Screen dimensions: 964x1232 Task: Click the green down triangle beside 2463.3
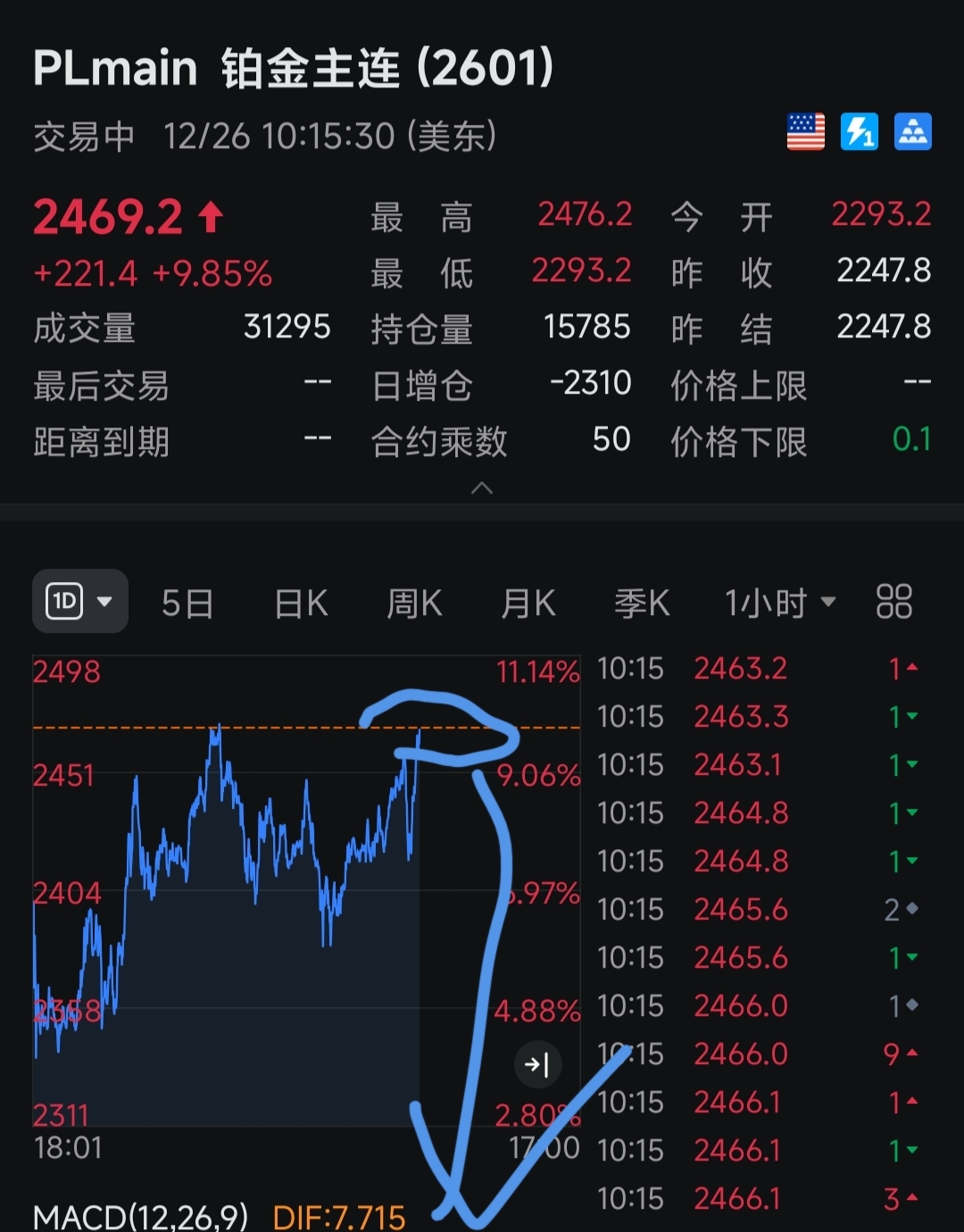point(912,716)
